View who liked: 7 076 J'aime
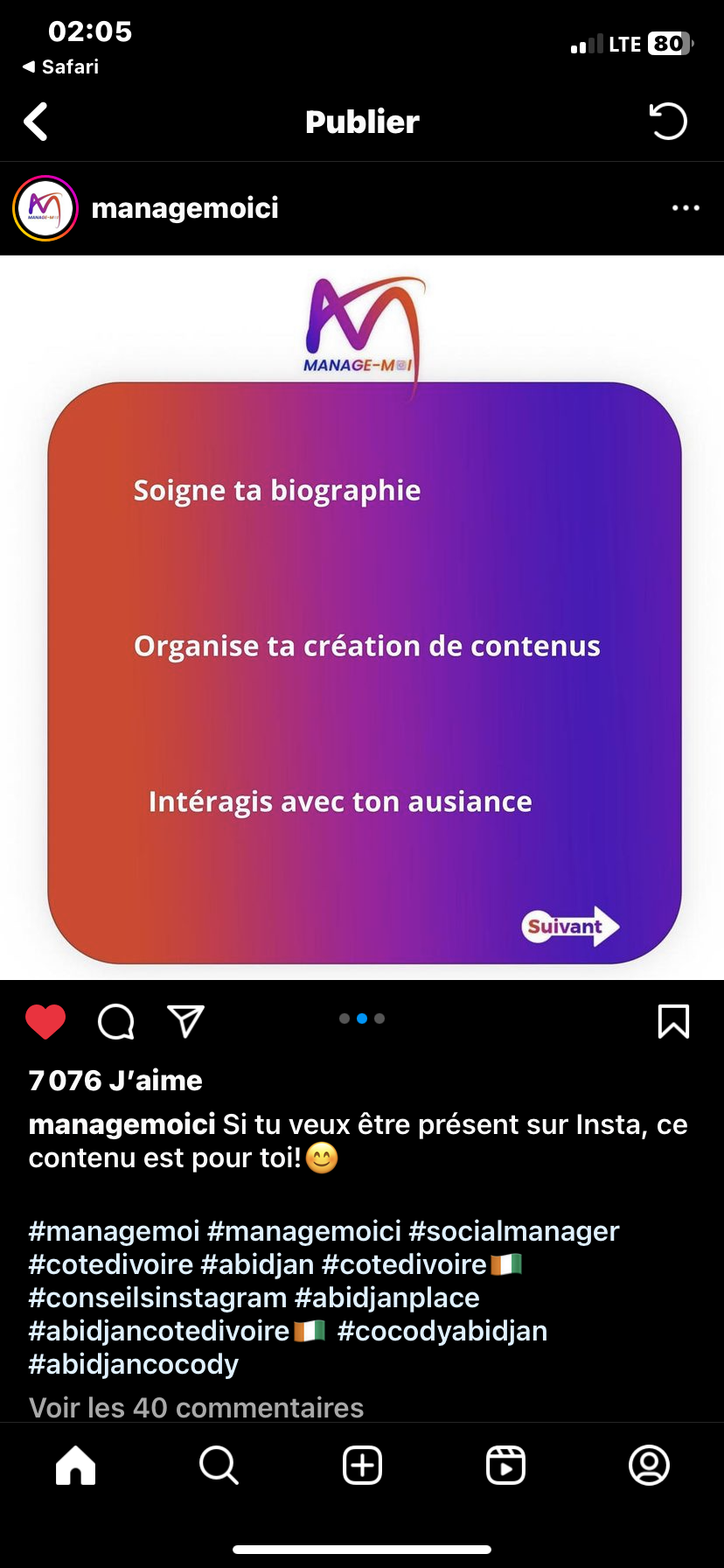724x1568 pixels. tap(115, 1081)
